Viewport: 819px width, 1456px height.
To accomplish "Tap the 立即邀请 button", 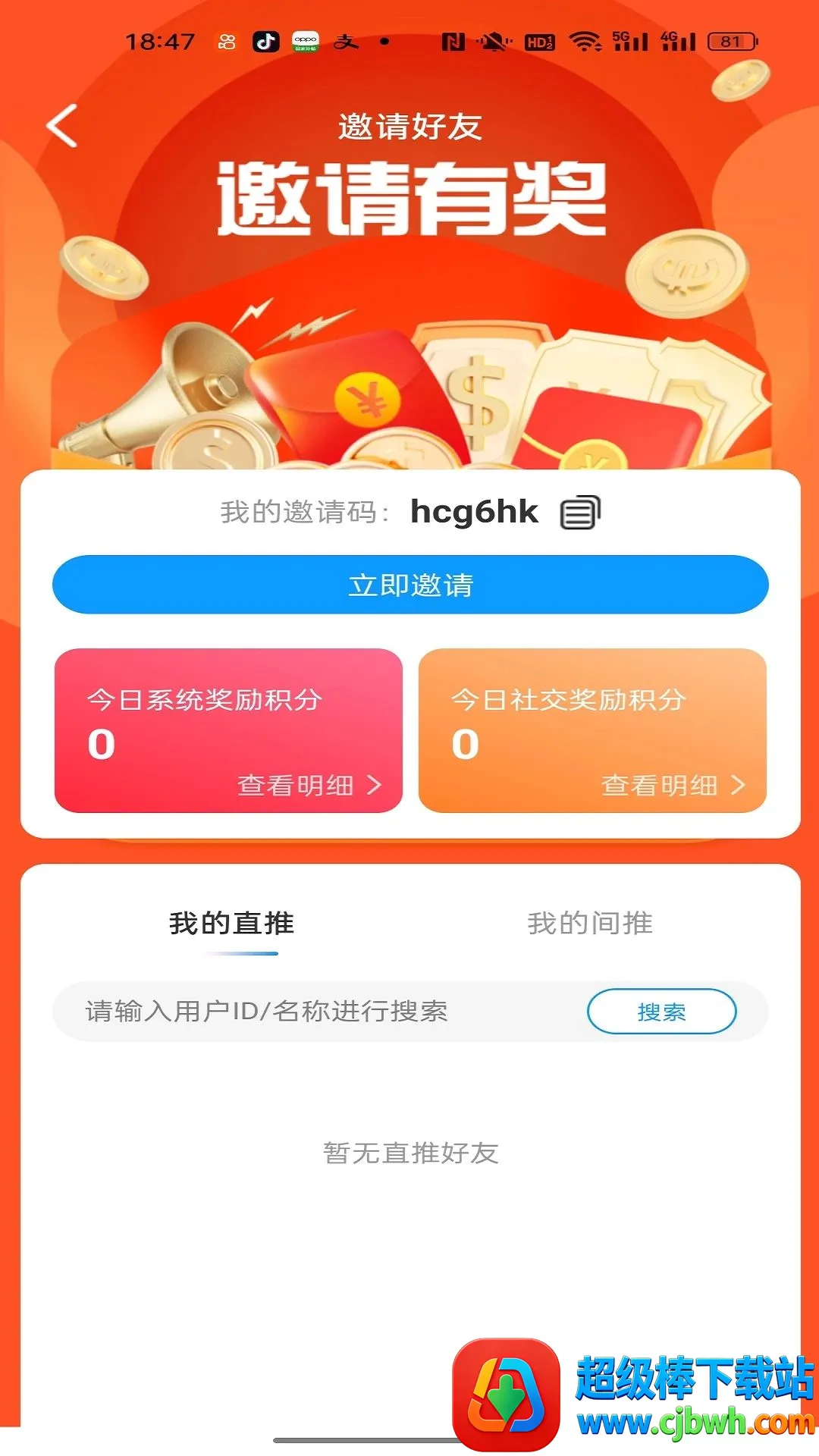I will (x=410, y=585).
